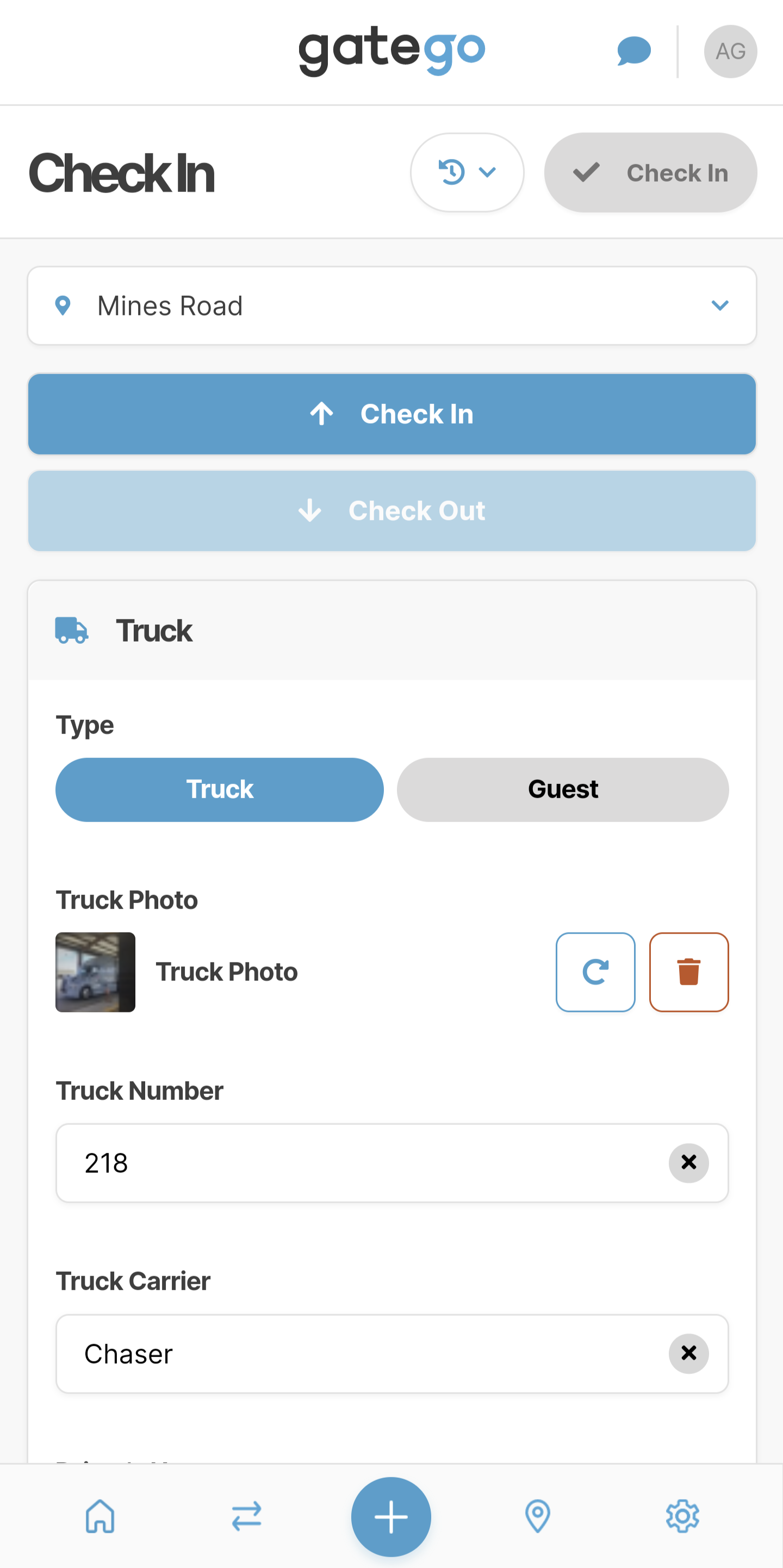Expand the history dropdown
The height and width of the screenshot is (1568, 783).
tap(467, 172)
